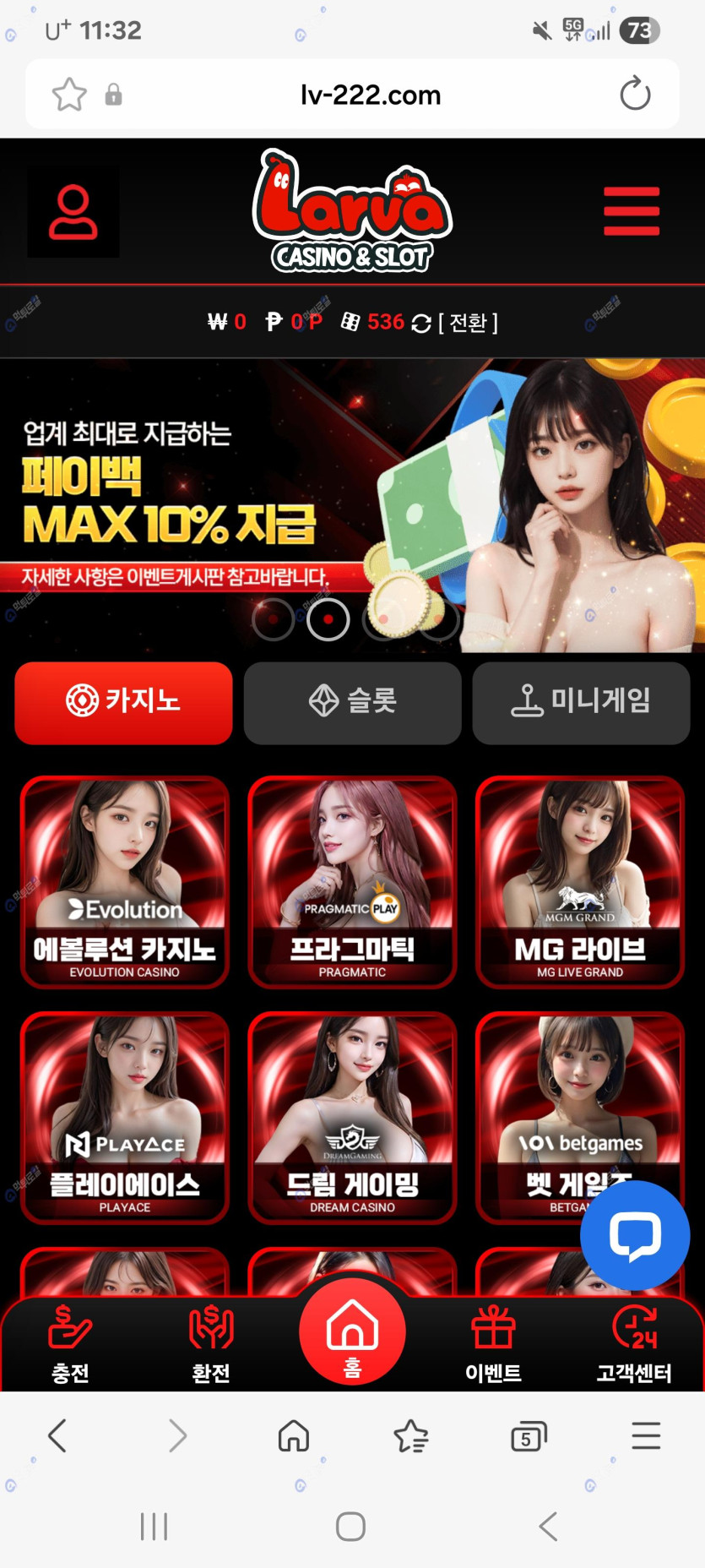
Task: Open the Dream Casino tile
Action: [352, 1116]
